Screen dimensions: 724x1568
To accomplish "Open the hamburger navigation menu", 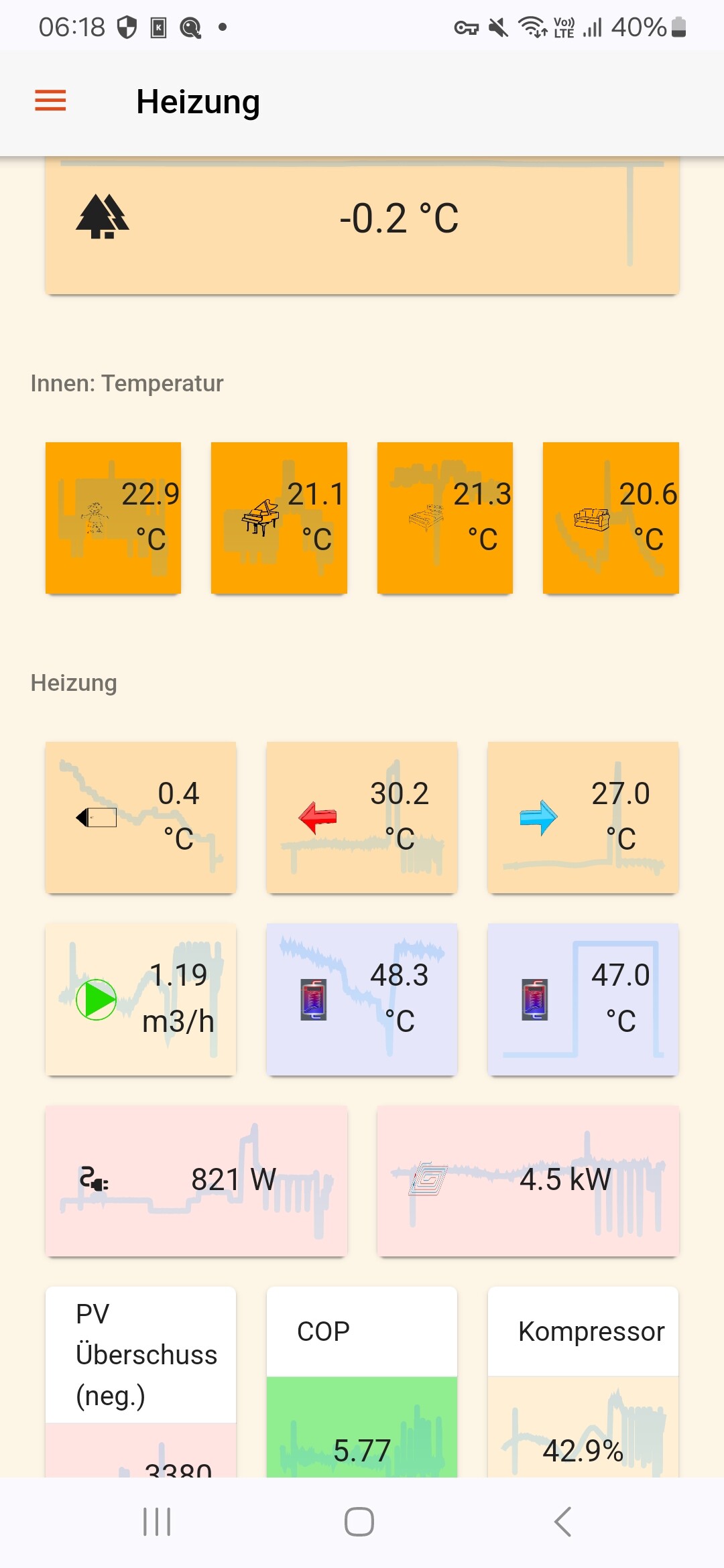I will pyautogui.click(x=50, y=101).
